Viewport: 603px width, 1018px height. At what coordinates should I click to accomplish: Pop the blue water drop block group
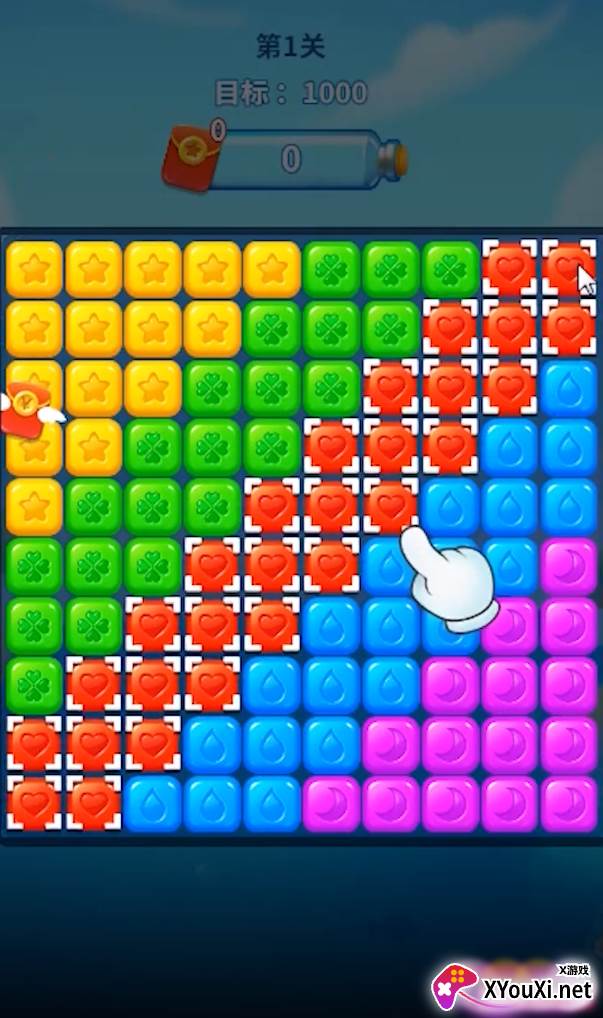coord(332,685)
